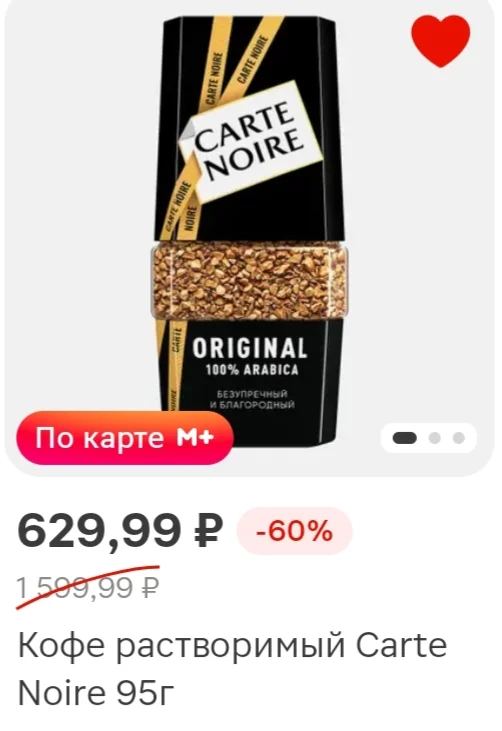Screen dimensions: 502x731
Task: Tap the image page indicator dots
Action: click(429, 438)
